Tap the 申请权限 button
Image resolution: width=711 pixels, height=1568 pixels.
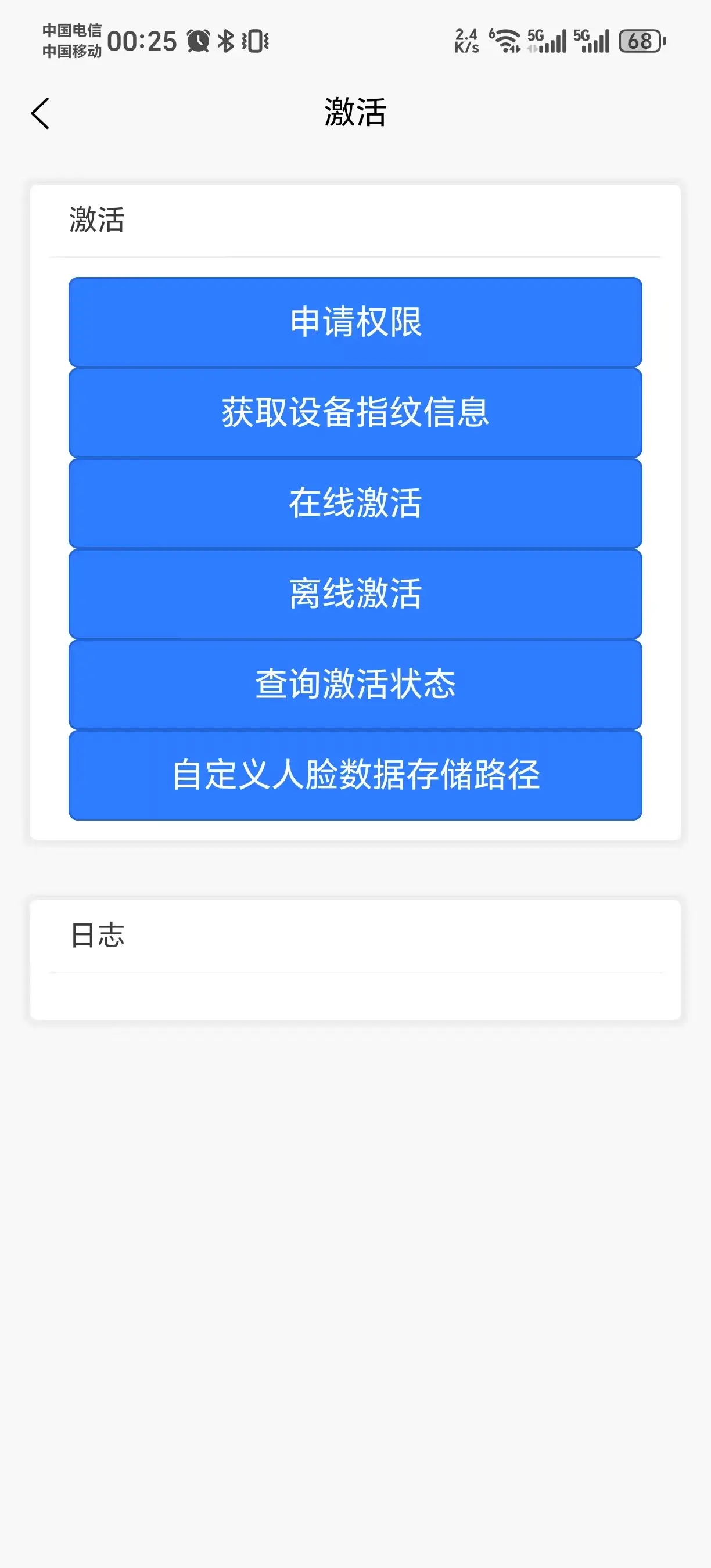(355, 322)
